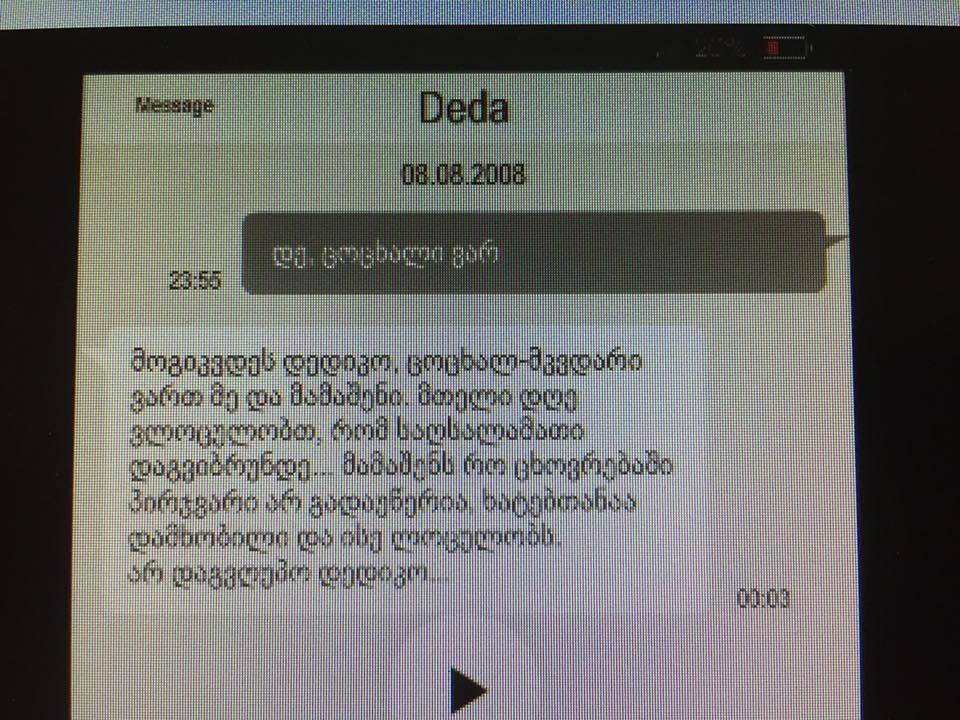Tap the play triangle below the message
Viewport: 960px width, 720px height.
click(466, 690)
